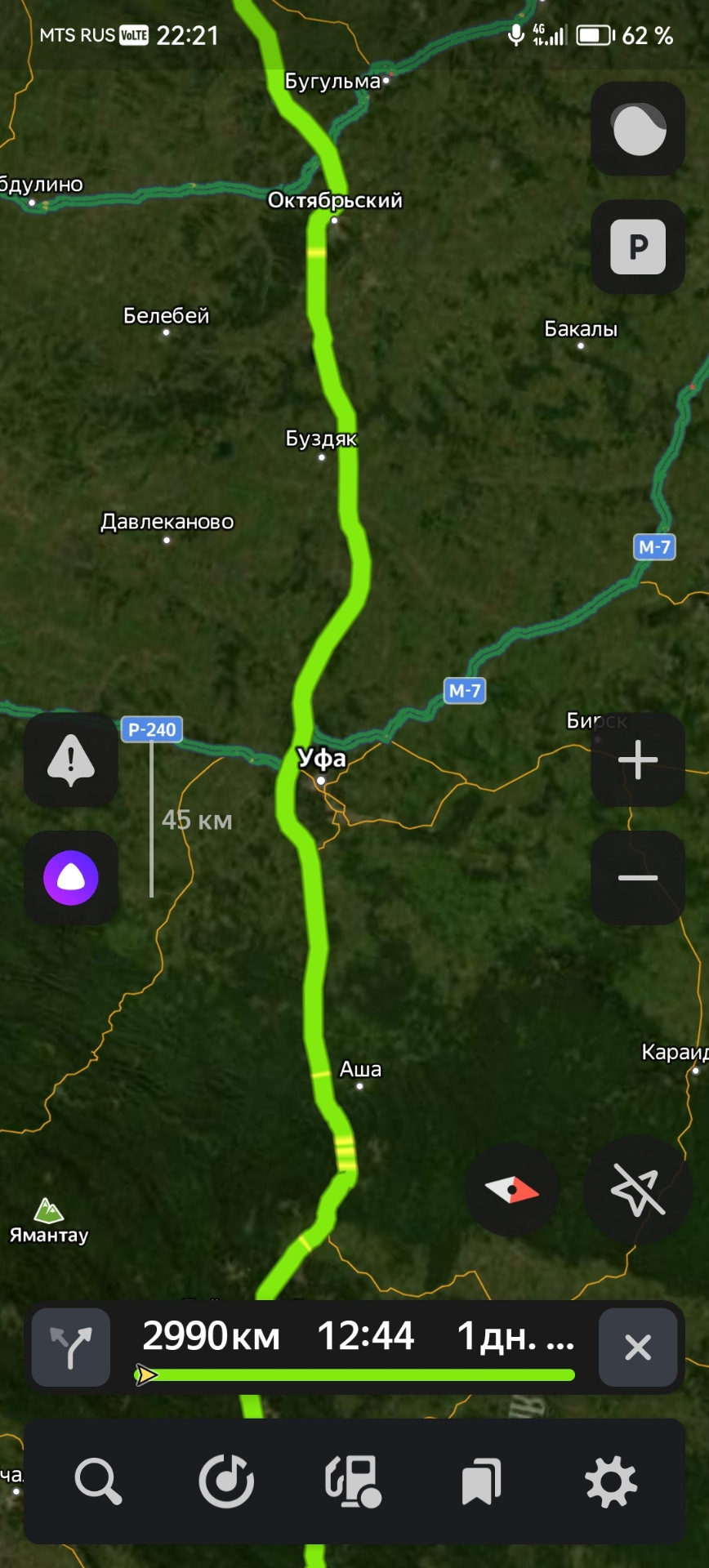This screenshot has height=1568, width=709.
Task: Open gas station payment
Action: click(x=354, y=1481)
